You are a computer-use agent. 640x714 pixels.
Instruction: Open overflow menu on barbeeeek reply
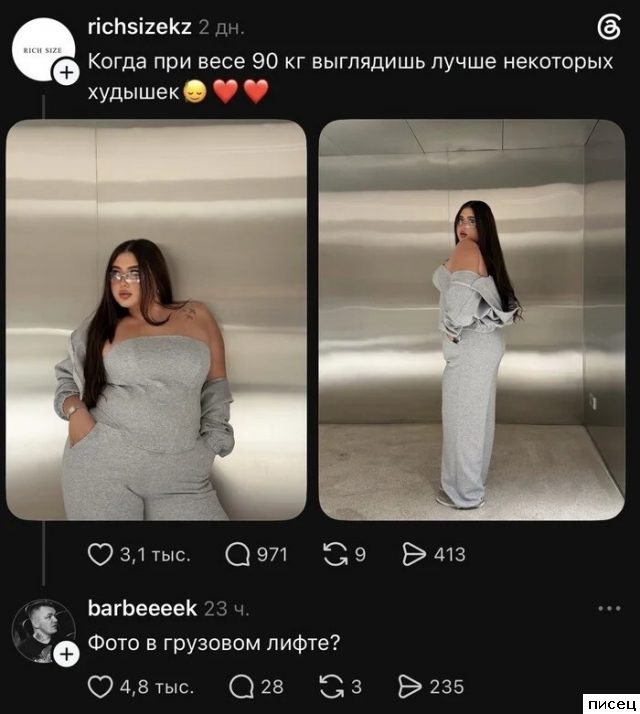click(x=609, y=608)
